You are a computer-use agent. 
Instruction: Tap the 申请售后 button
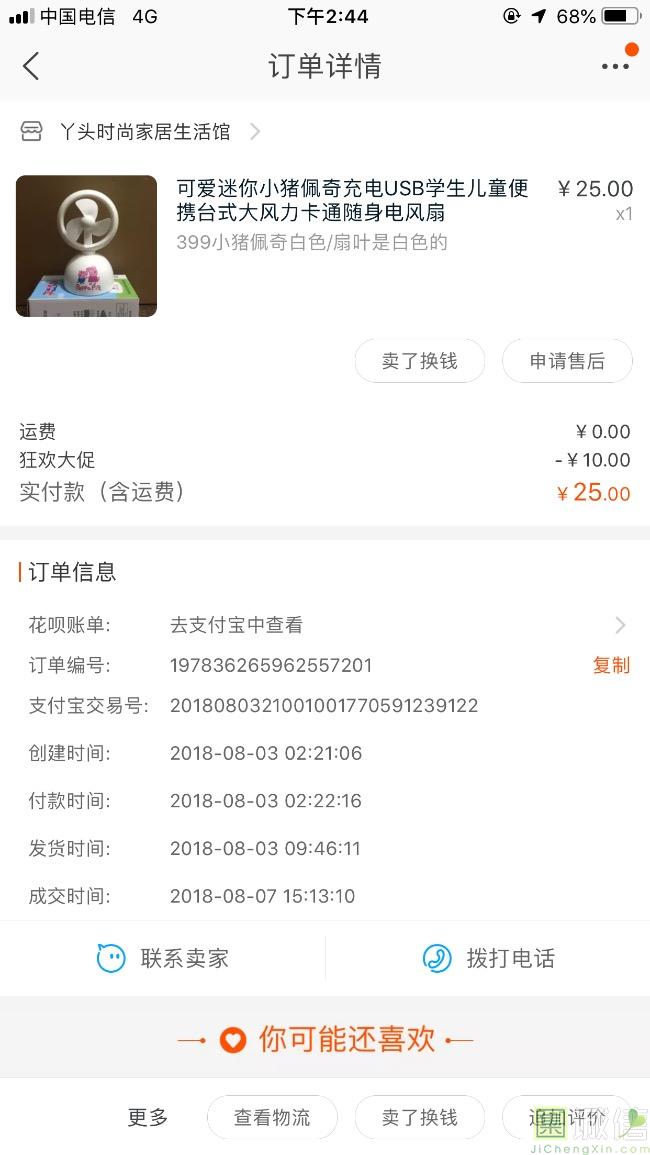(567, 361)
